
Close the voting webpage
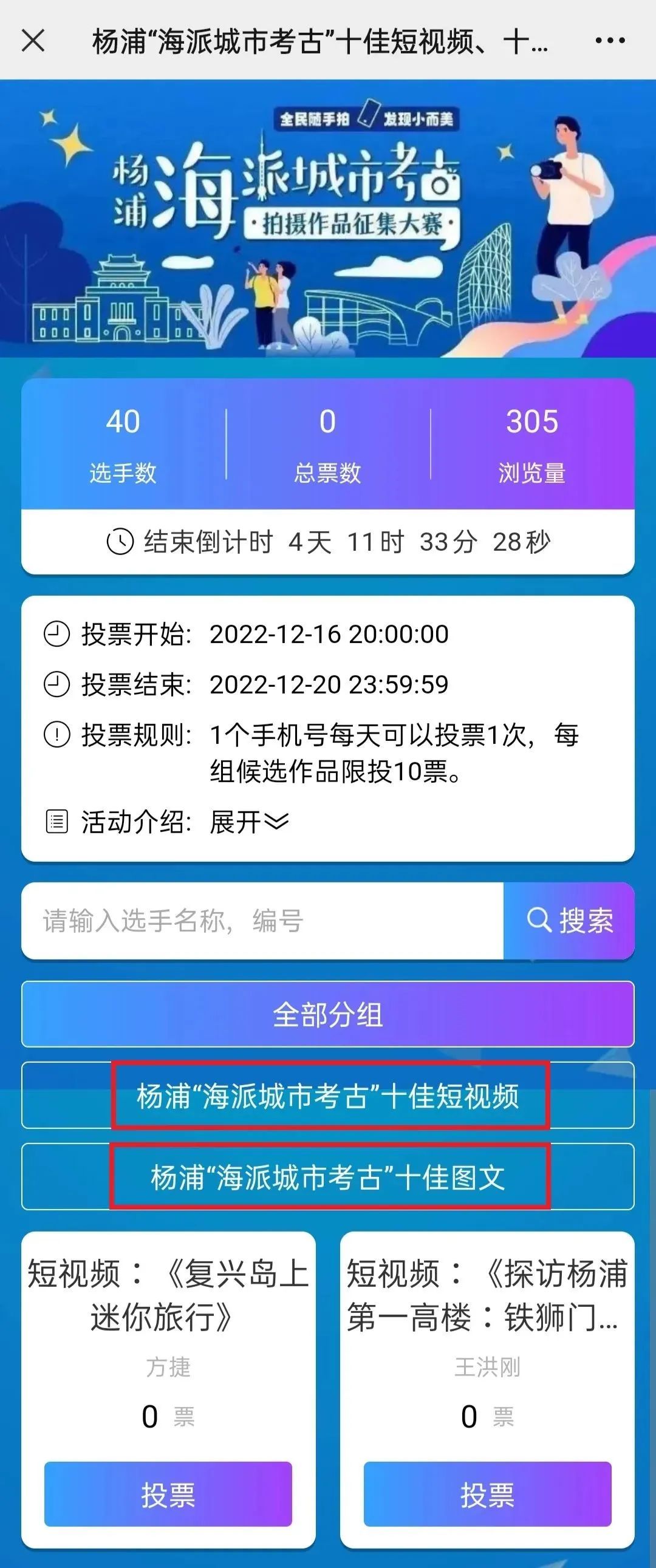coord(33,41)
